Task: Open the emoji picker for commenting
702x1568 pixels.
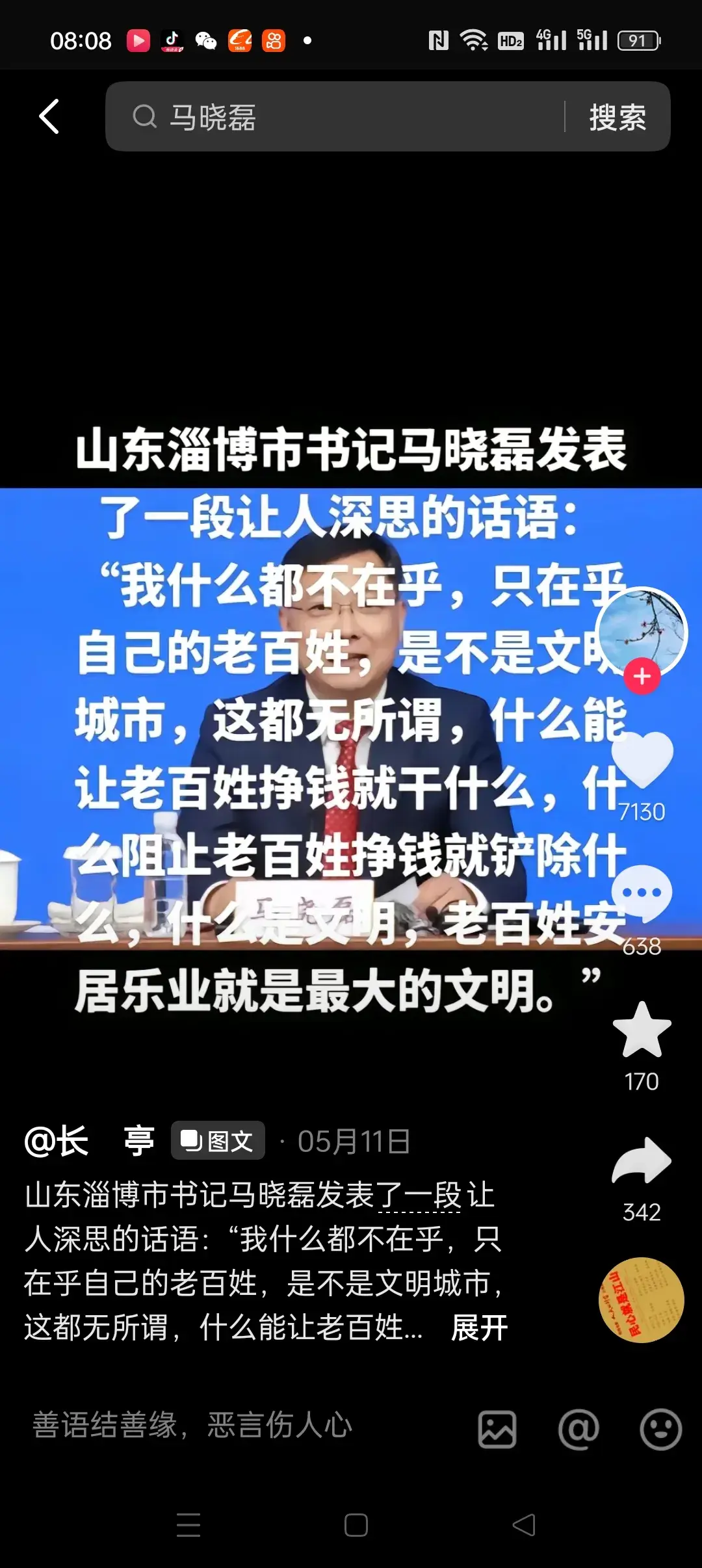Action: coord(660,1430)
